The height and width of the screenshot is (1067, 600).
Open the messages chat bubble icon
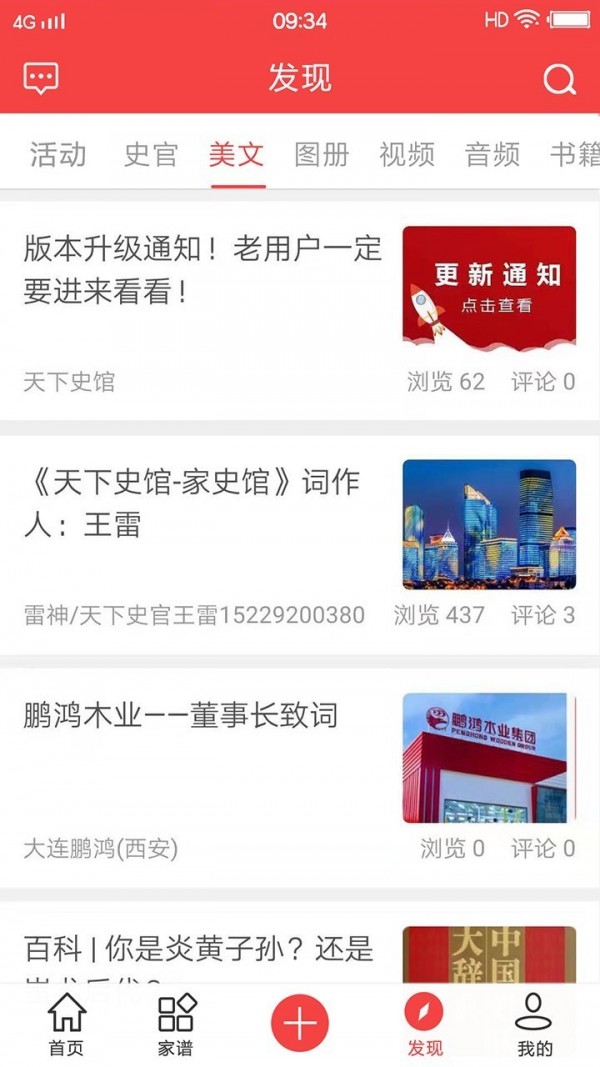point(41,78)
